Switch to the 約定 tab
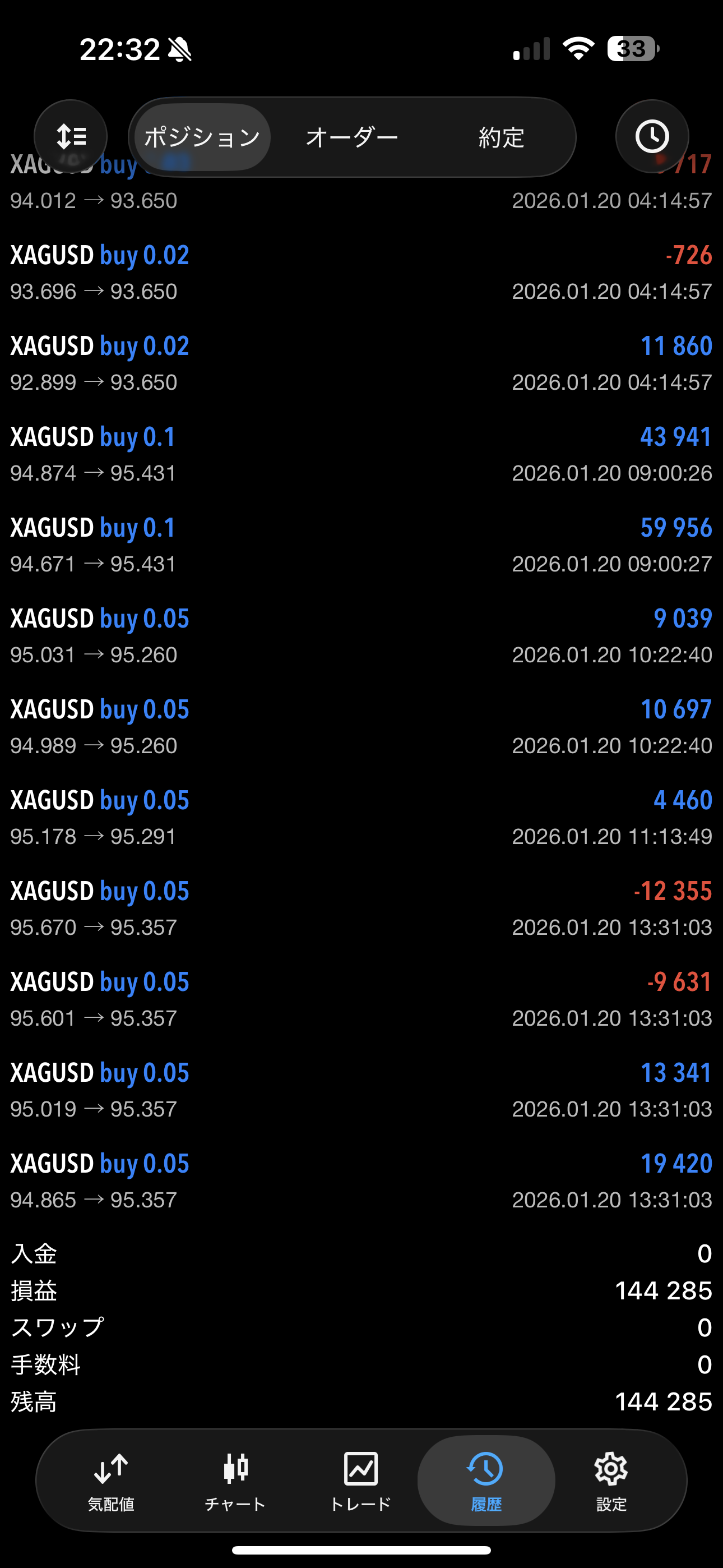This screenshot has width=723, height=1568. coord(501,137)
